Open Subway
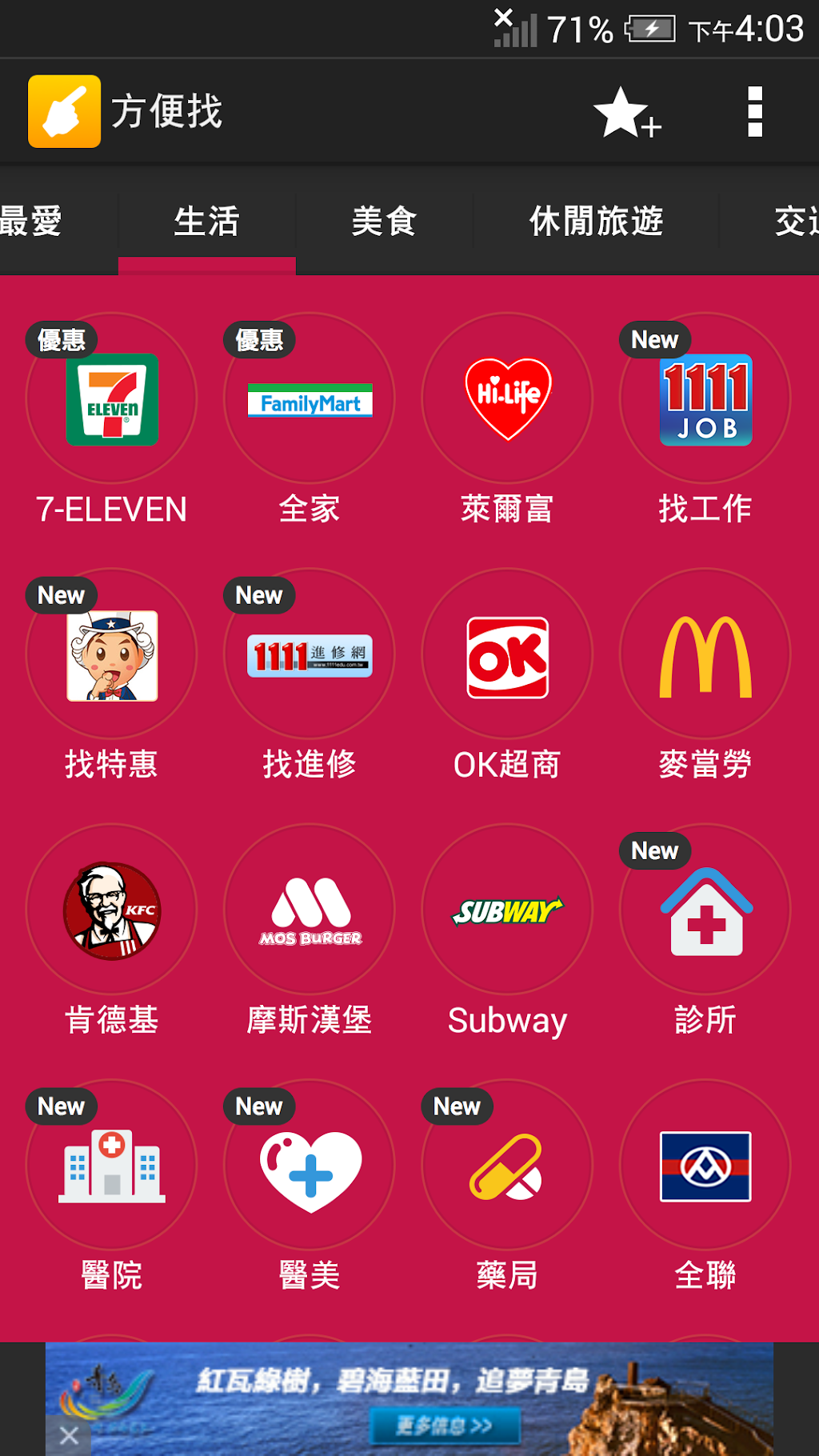The image size is (819, 1456). (507, 911)
